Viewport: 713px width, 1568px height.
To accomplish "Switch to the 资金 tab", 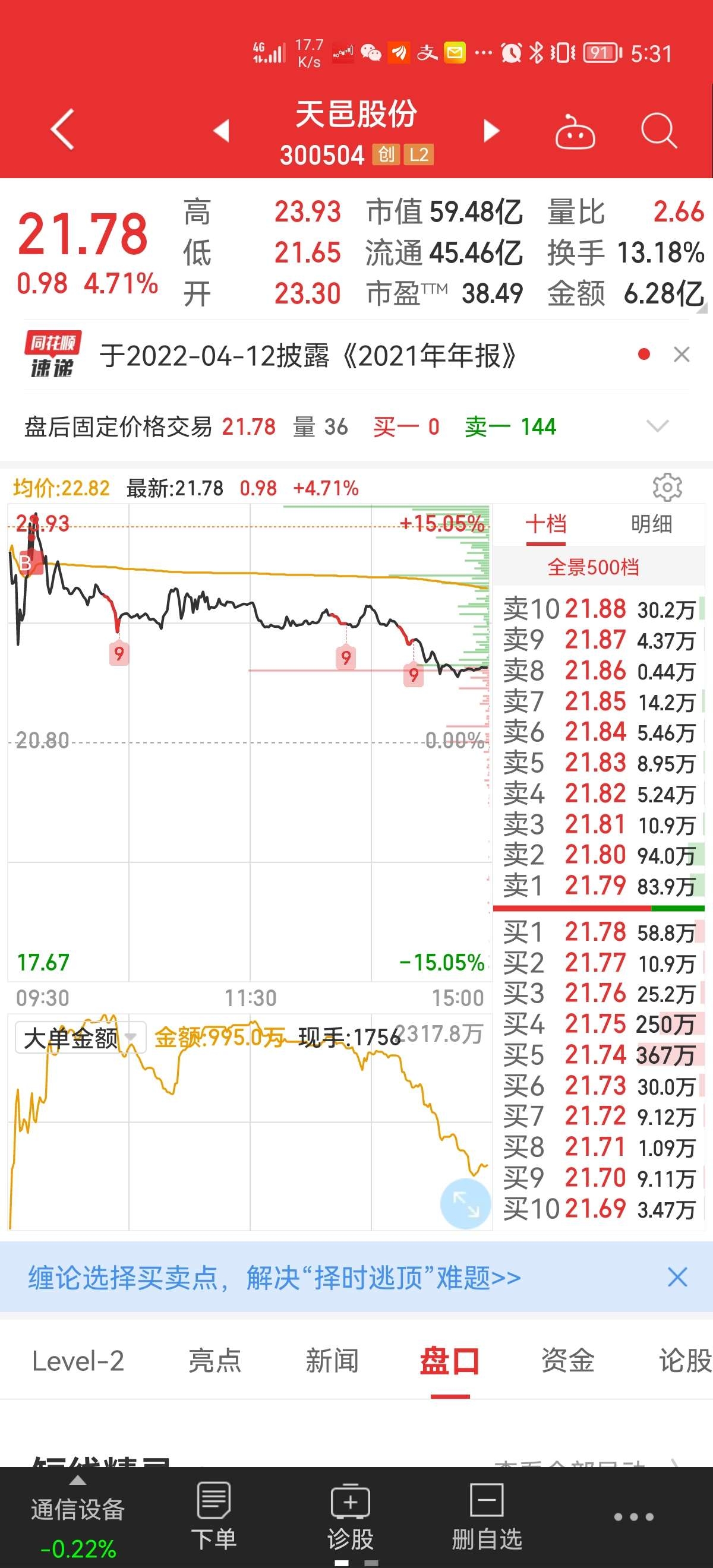I will 567,1361.
